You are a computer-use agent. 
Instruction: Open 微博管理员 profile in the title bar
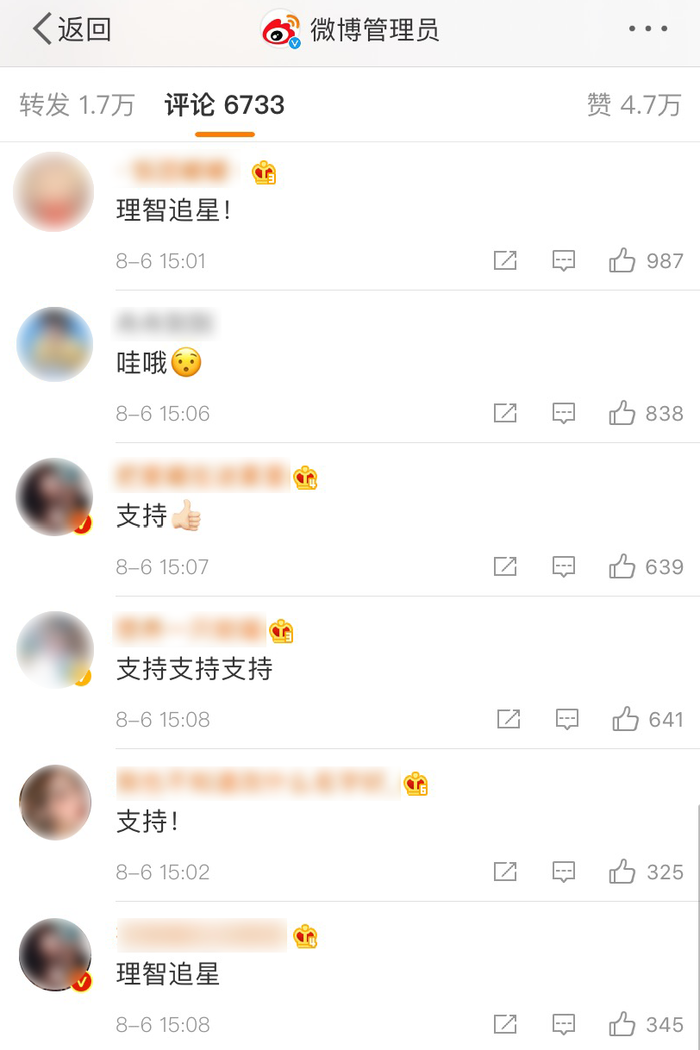click(x=350, y=30)
